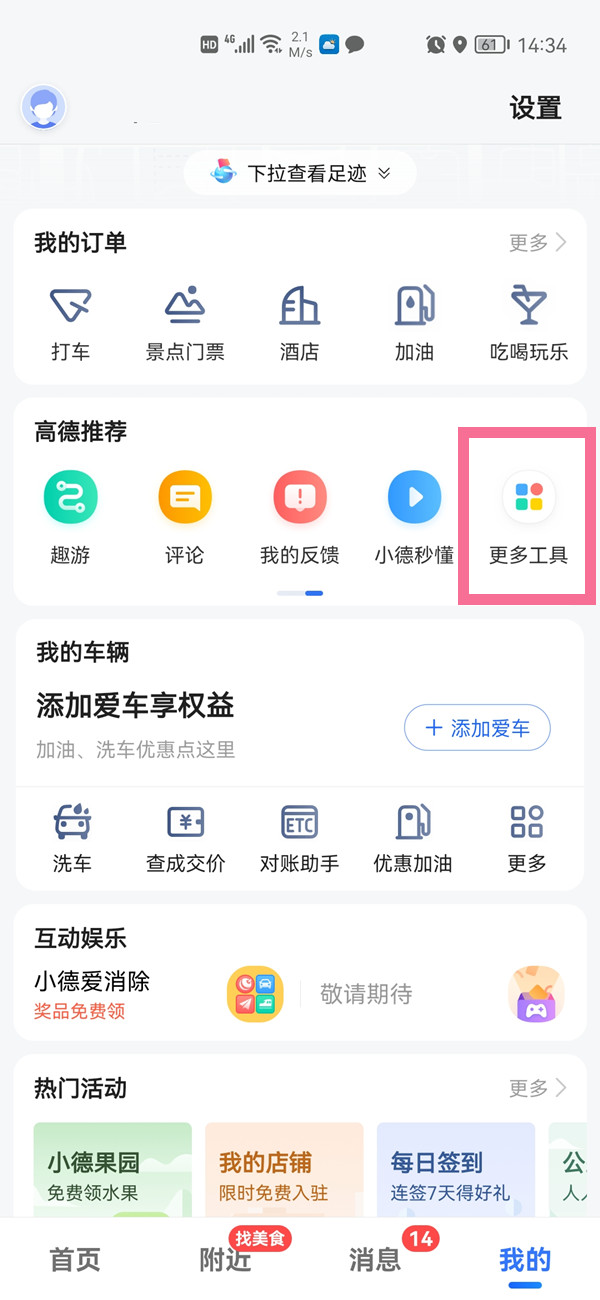Open 设置 settings
The image size is (600, 1300).
(535, 108)
